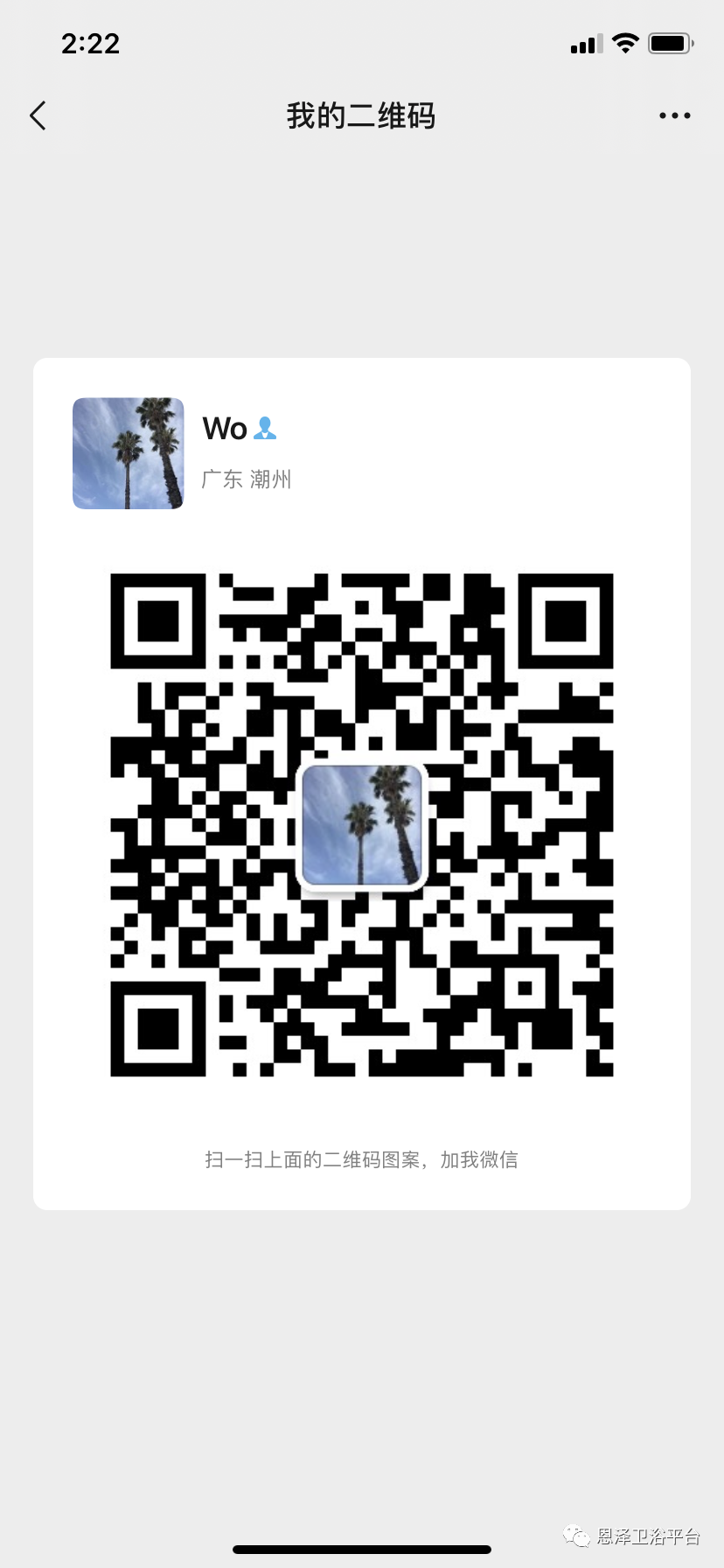This screenshot has height=1568, width=724.
Task: Open the three-dot more options menu
Action: pyautogui.click(x=674, y=115)
